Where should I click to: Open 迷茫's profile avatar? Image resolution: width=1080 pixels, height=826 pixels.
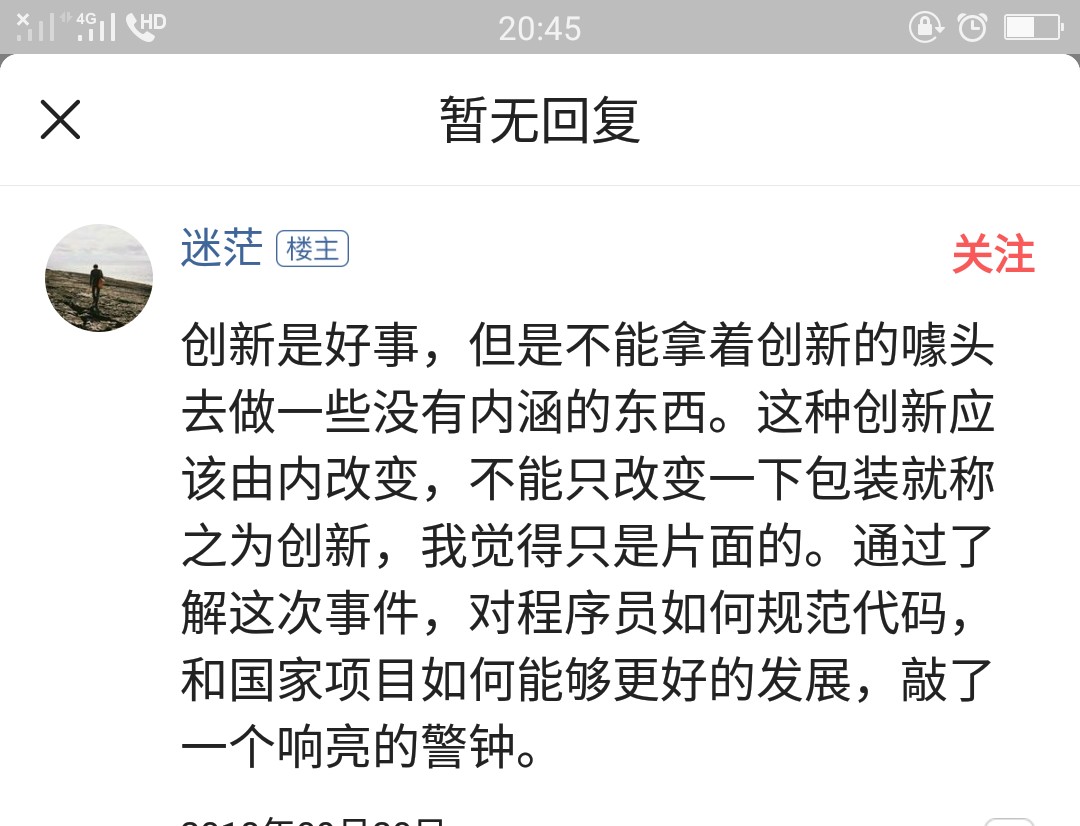point(99,278)
